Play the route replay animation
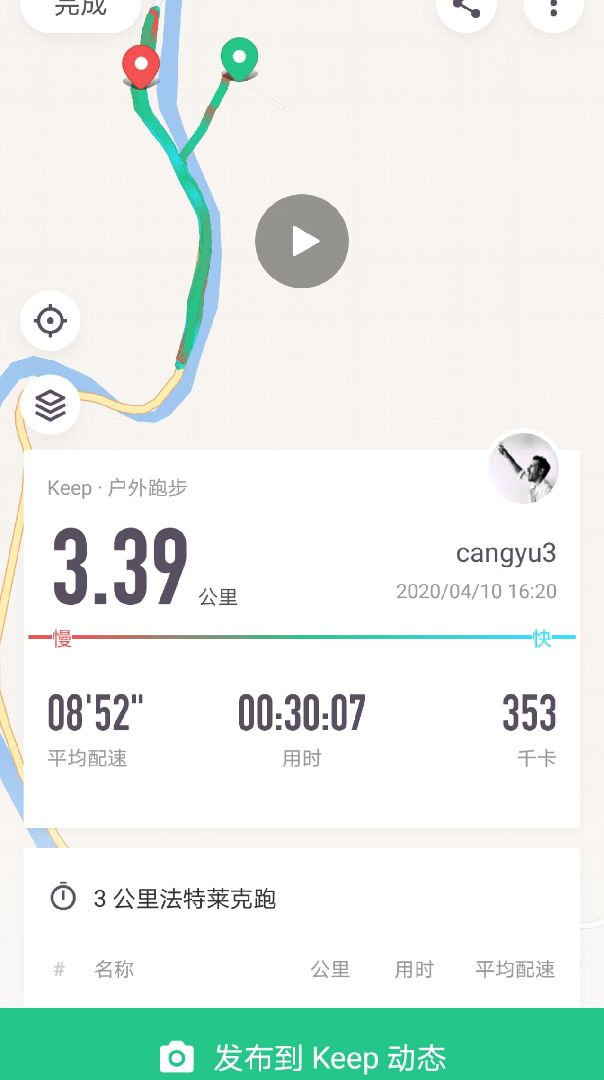This screenshot has width=604, height=1080. point(302,241)
